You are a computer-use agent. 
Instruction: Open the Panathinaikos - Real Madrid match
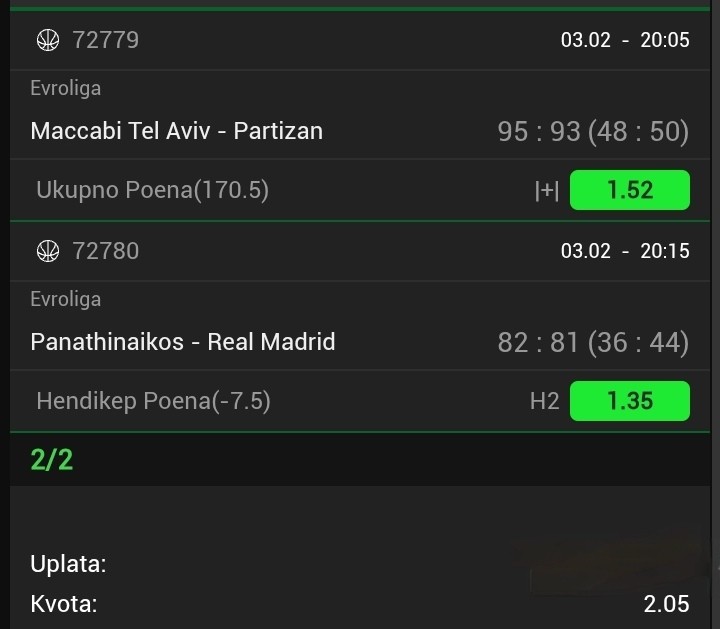(x=183, y=342)
